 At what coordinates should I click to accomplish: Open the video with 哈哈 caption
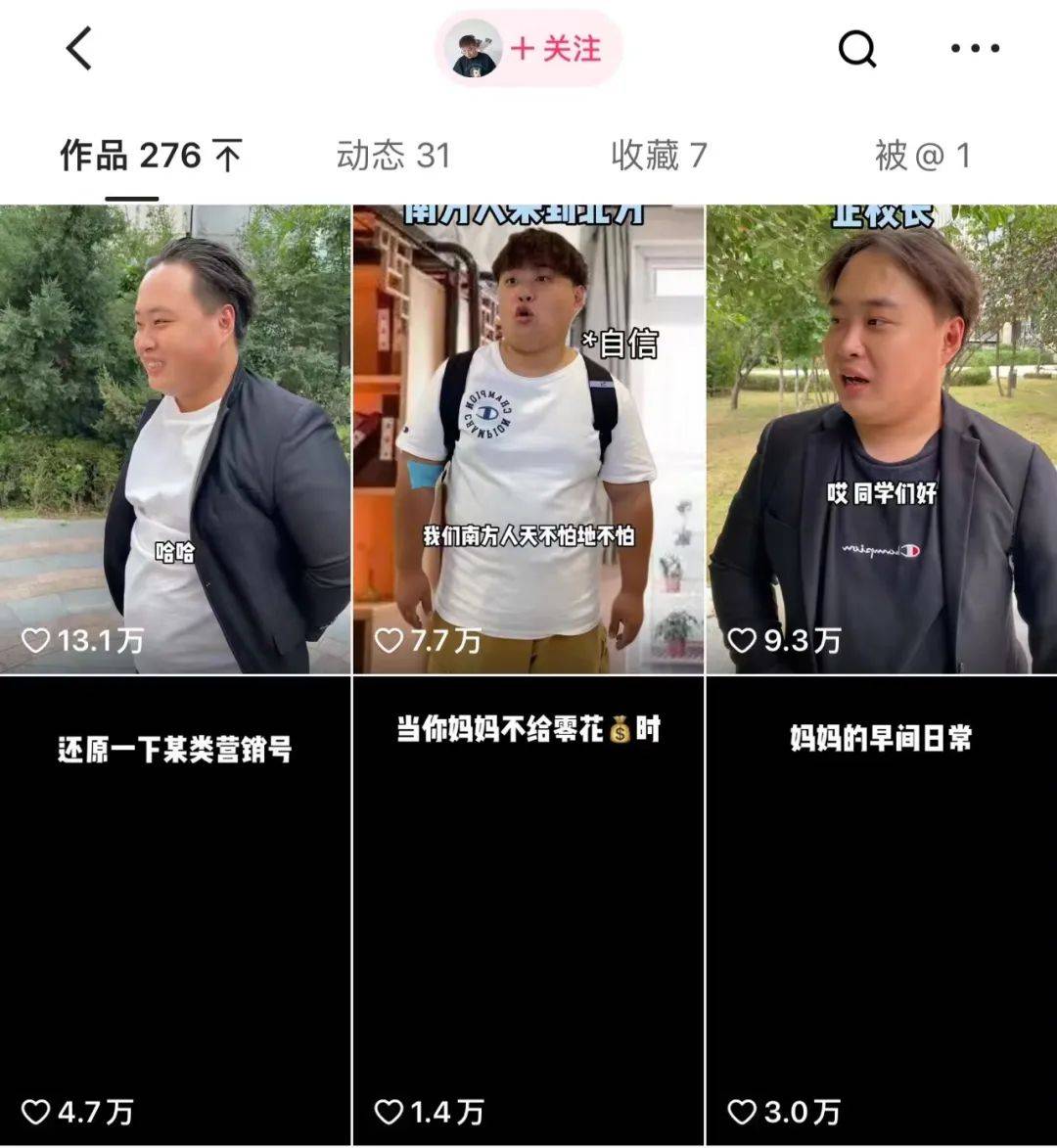(x=175, y=439)
